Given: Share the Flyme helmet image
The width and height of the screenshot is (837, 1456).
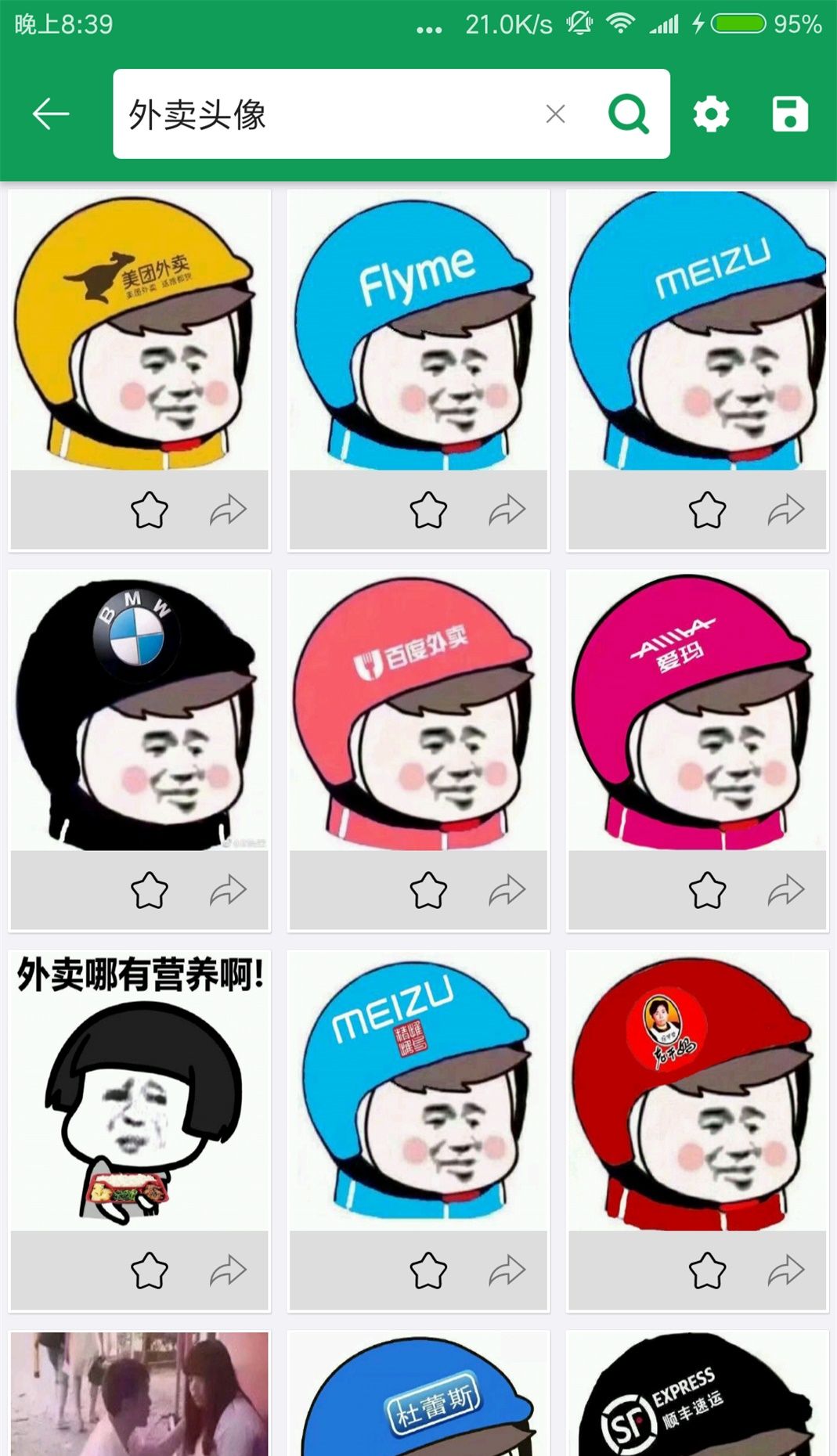Looking at the screenshot, I should 507,510.
